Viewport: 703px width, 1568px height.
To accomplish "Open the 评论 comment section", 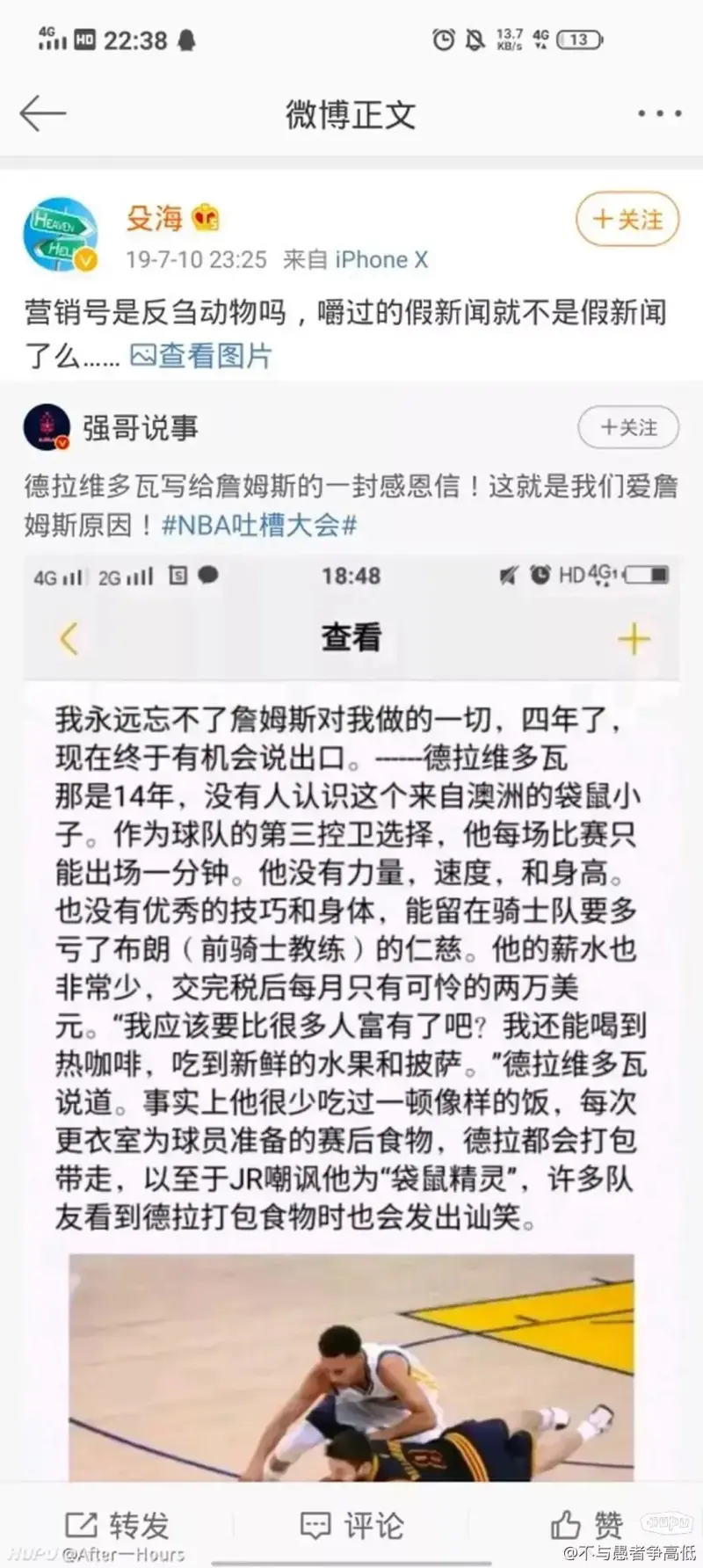I will (351, 1525).
